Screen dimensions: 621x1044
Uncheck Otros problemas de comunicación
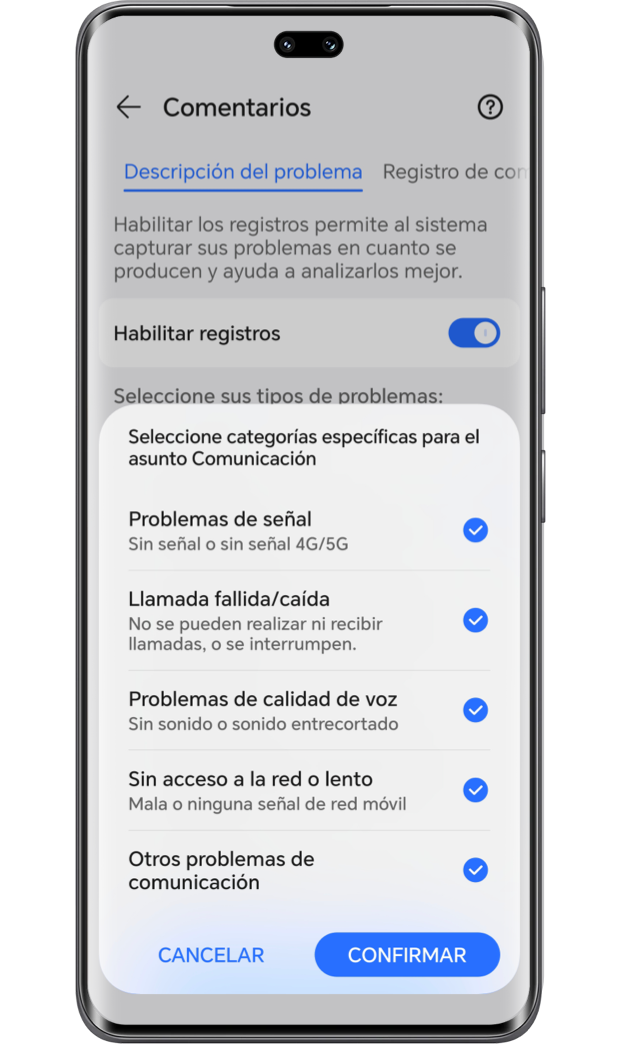[x=475, y=870]
